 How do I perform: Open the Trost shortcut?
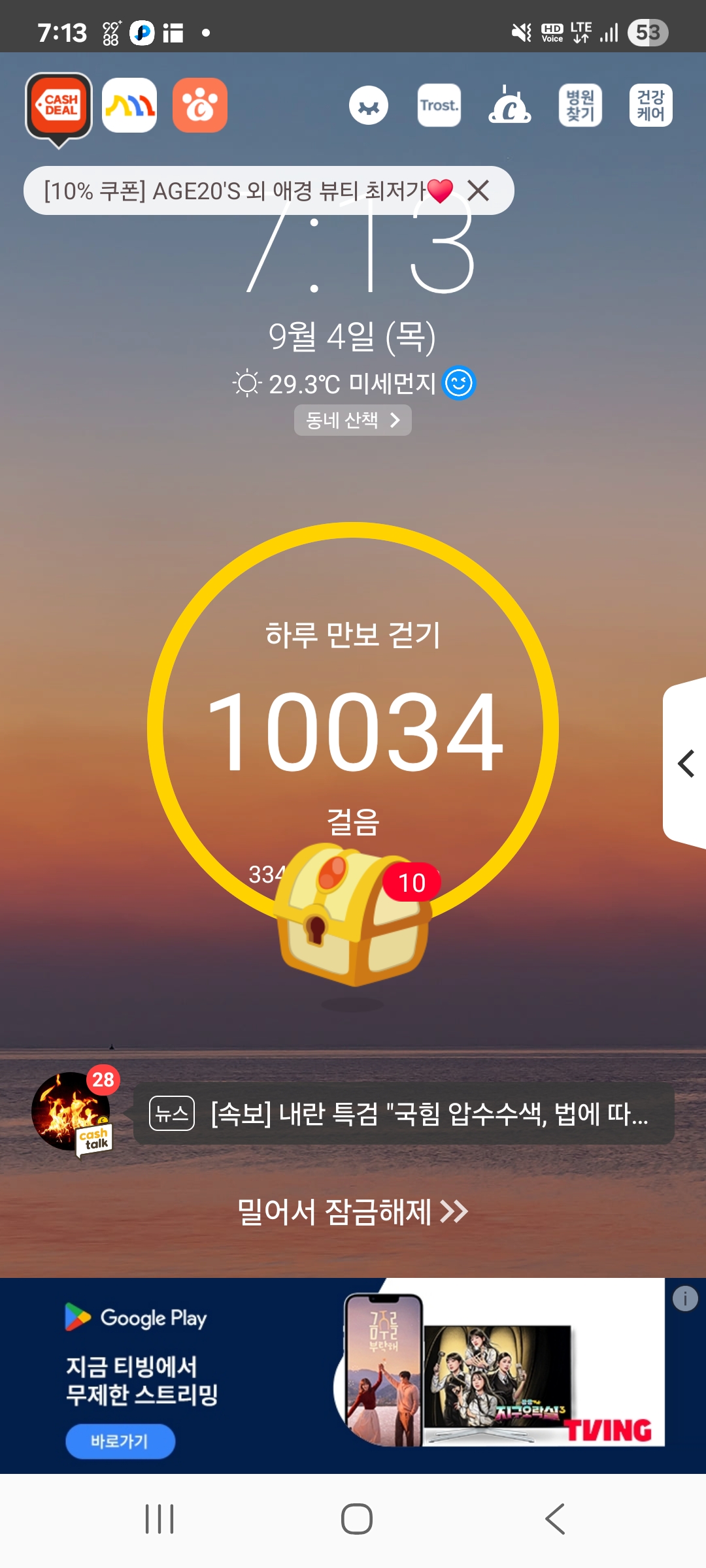439,105
